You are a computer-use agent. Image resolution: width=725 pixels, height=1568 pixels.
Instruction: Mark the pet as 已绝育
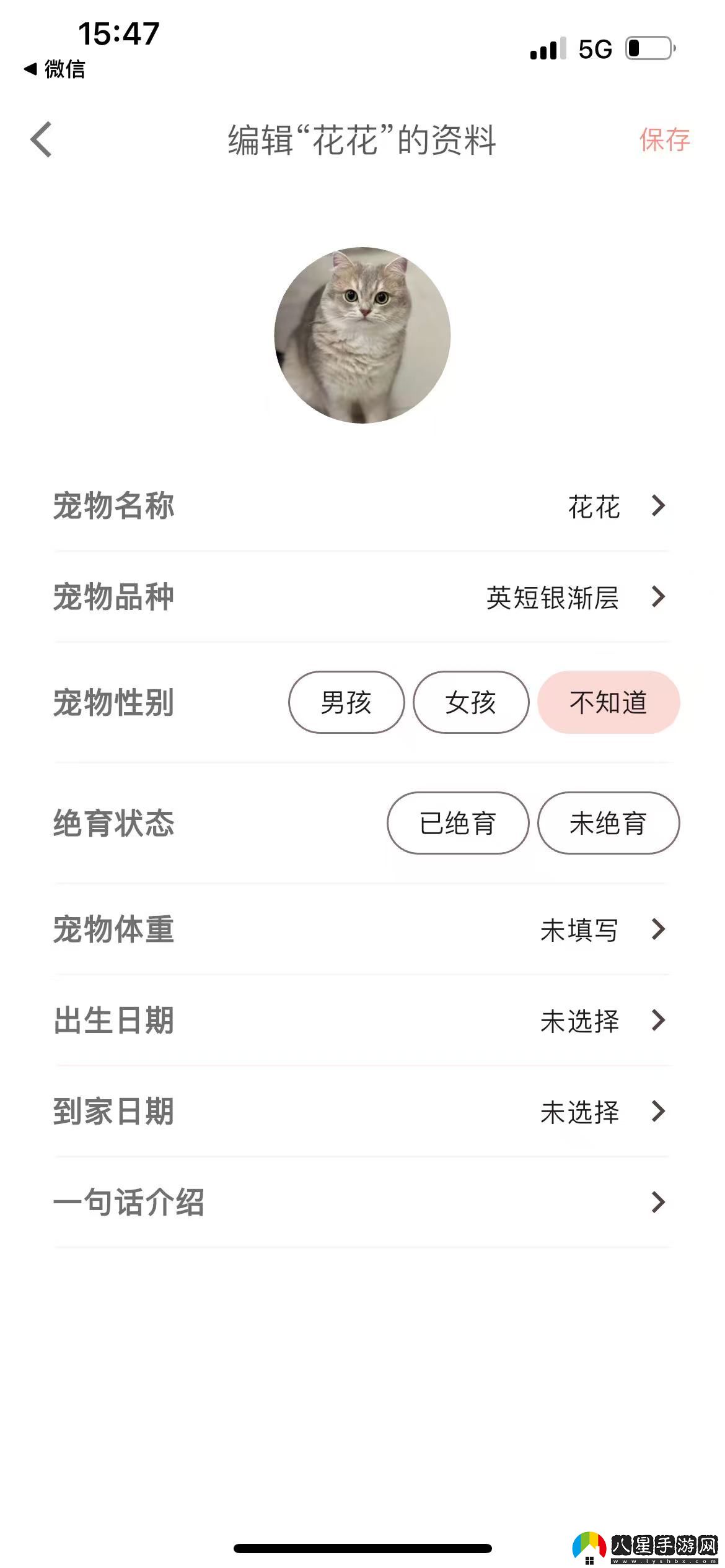click(x=457, y=824)
